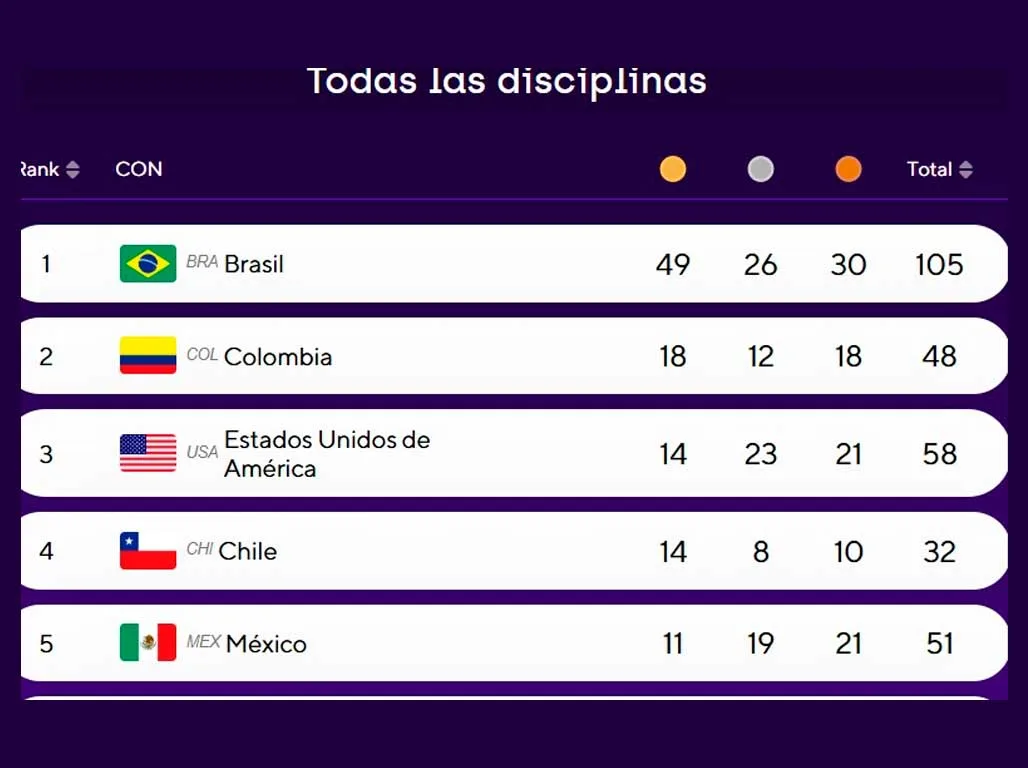This screenshot has height=768, width=1028.
Task: Open the Colombia row
Action: (x=277, y=356)
